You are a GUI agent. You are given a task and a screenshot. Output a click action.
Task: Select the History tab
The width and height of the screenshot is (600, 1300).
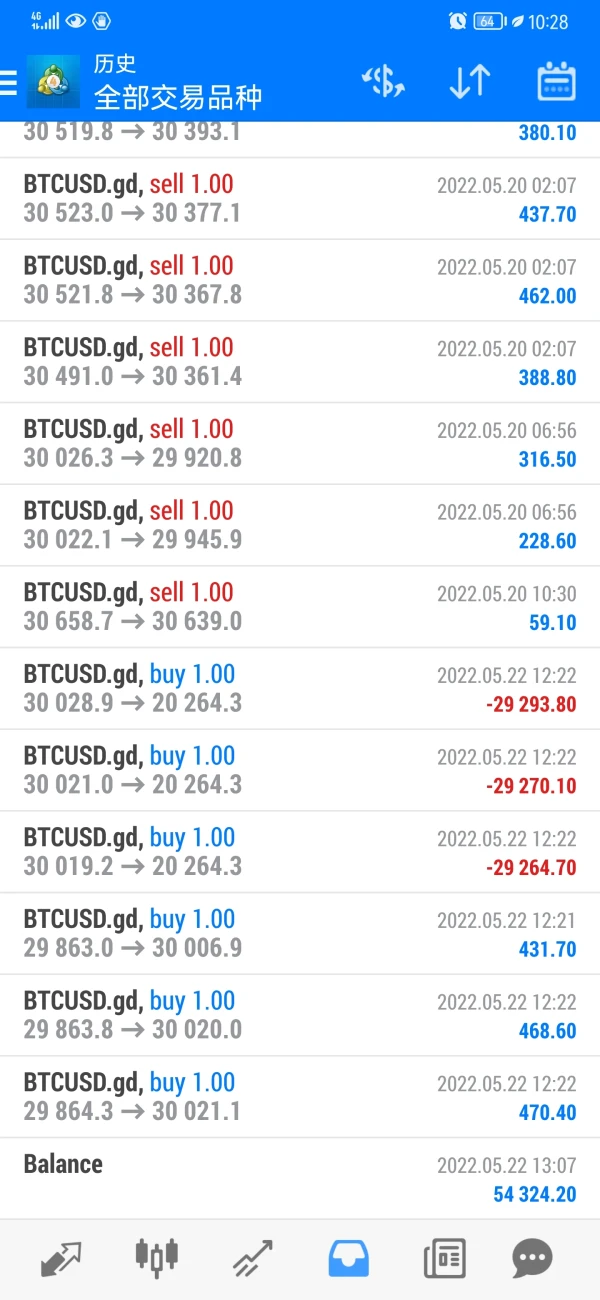[348, 1258]
